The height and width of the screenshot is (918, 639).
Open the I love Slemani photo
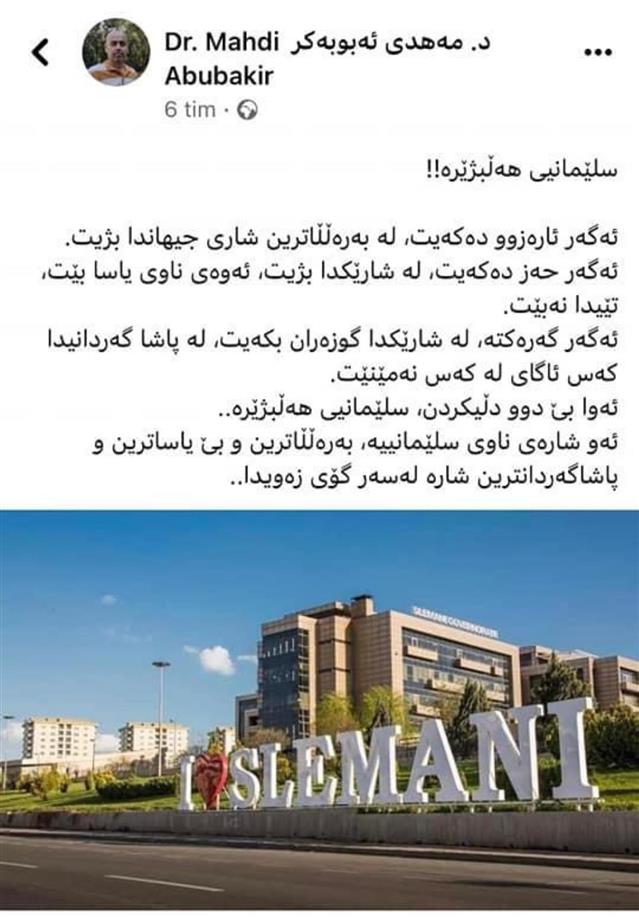click(x=320, y=710)
